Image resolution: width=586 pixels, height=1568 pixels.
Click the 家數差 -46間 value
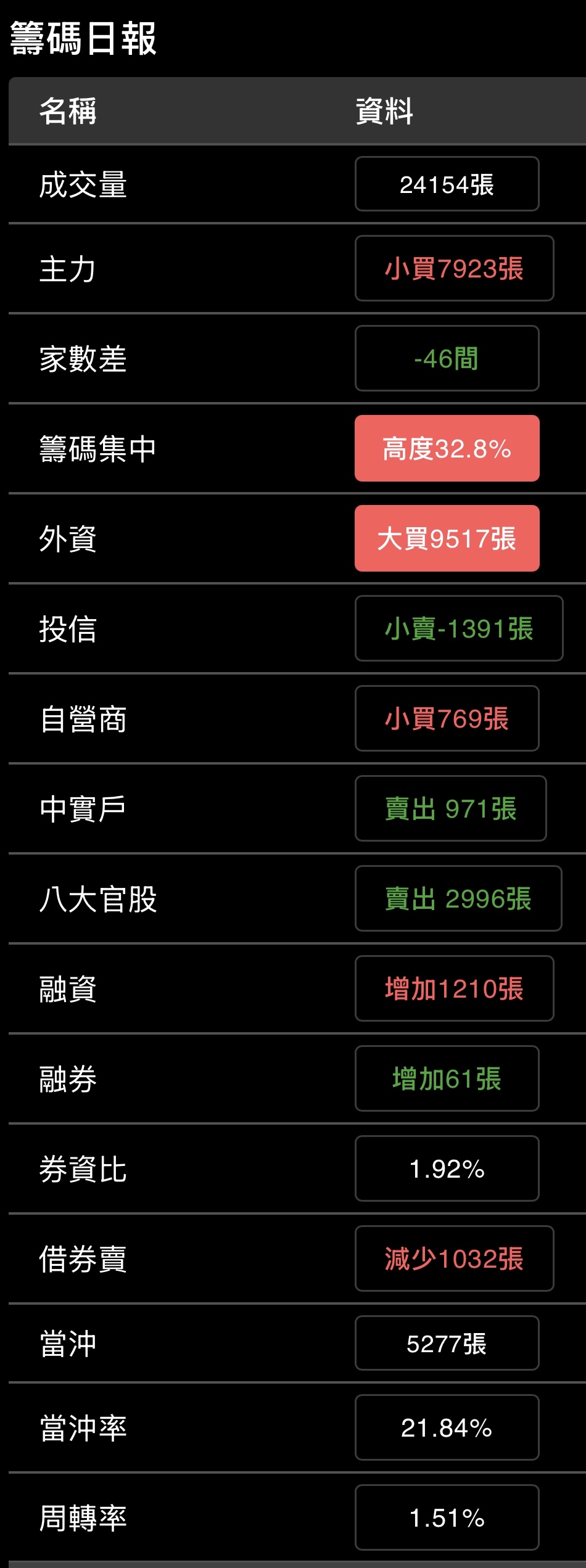[x=446, y=359]
